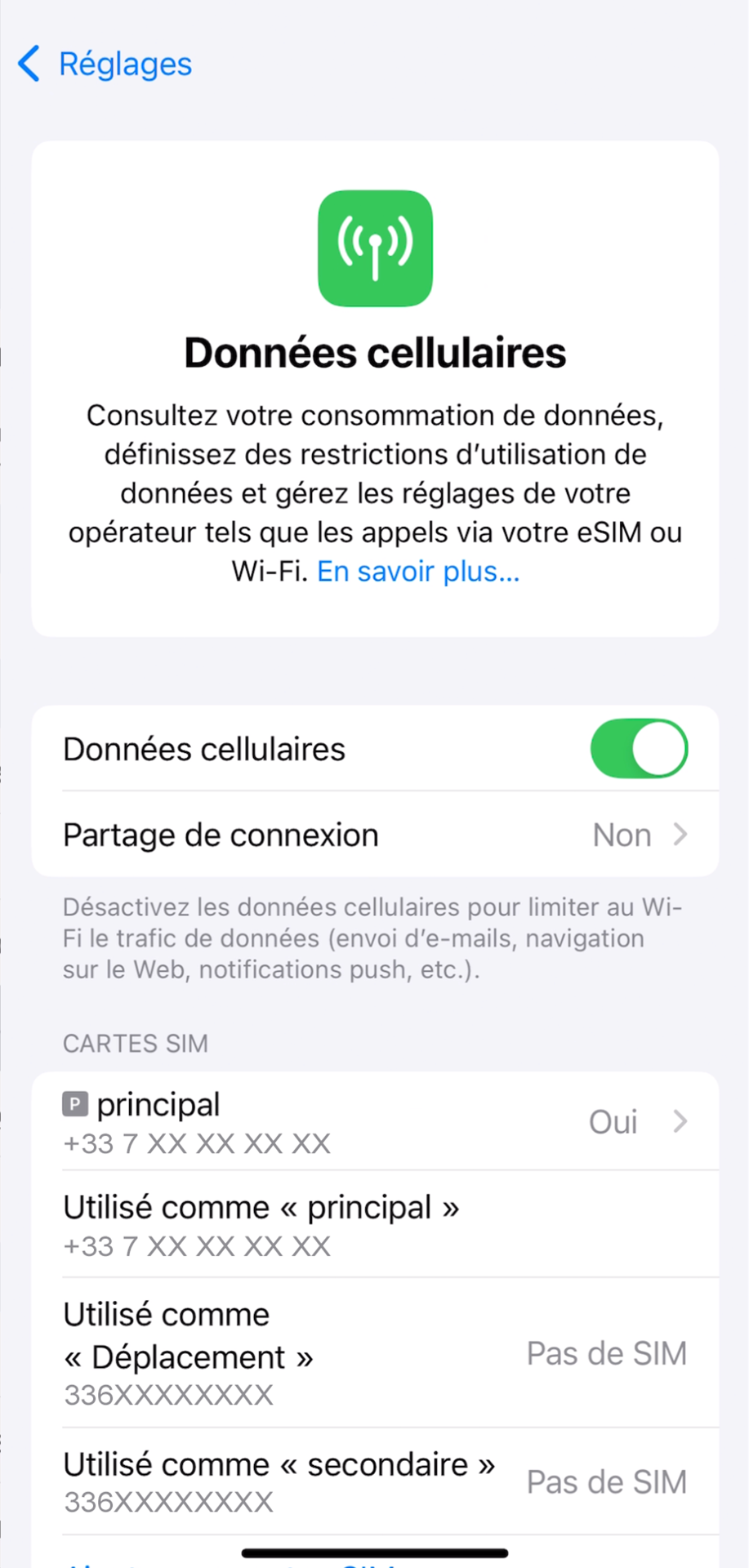Open the En savoir plus link
The height and width of the screenshot is (1568, 749).
418,572
